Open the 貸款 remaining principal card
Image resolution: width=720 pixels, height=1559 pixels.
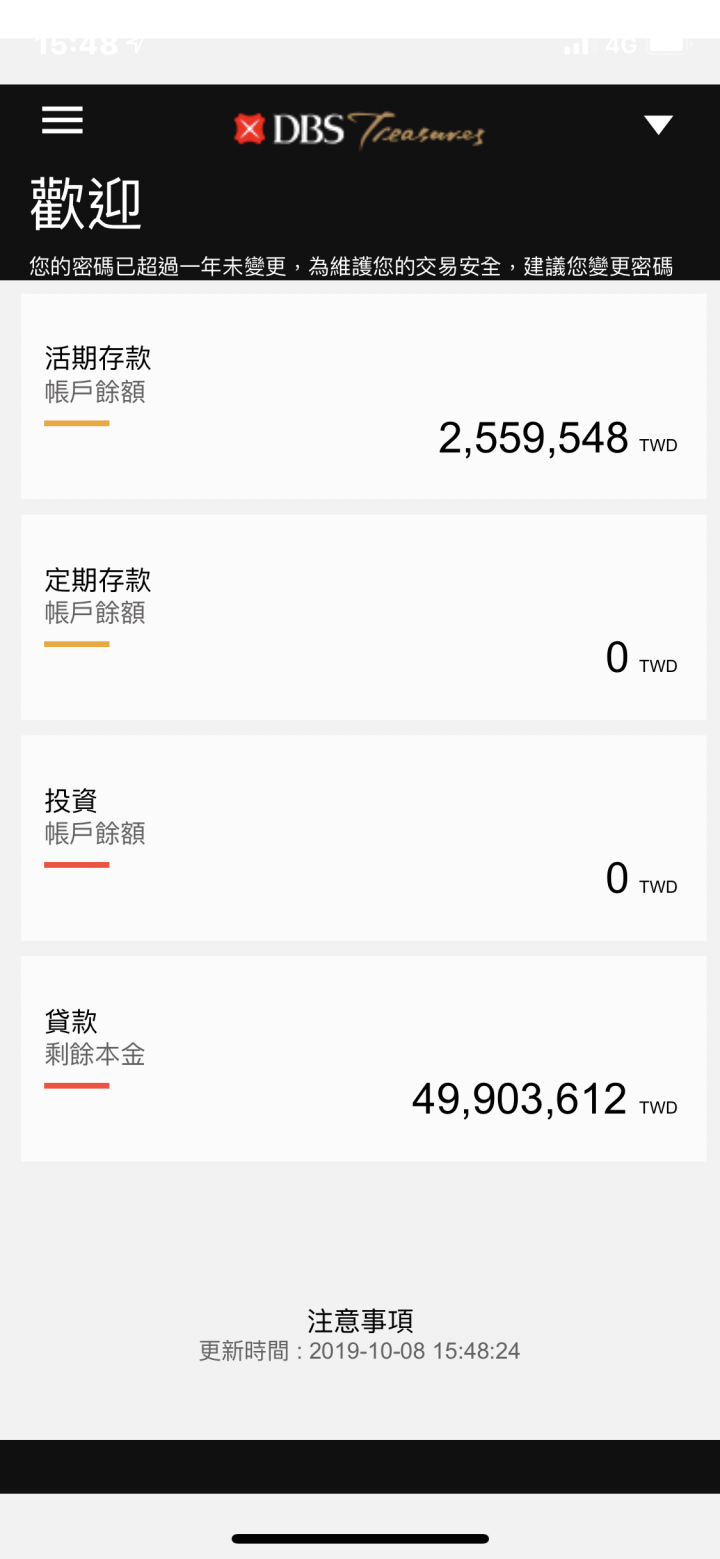pos(363,1059)
